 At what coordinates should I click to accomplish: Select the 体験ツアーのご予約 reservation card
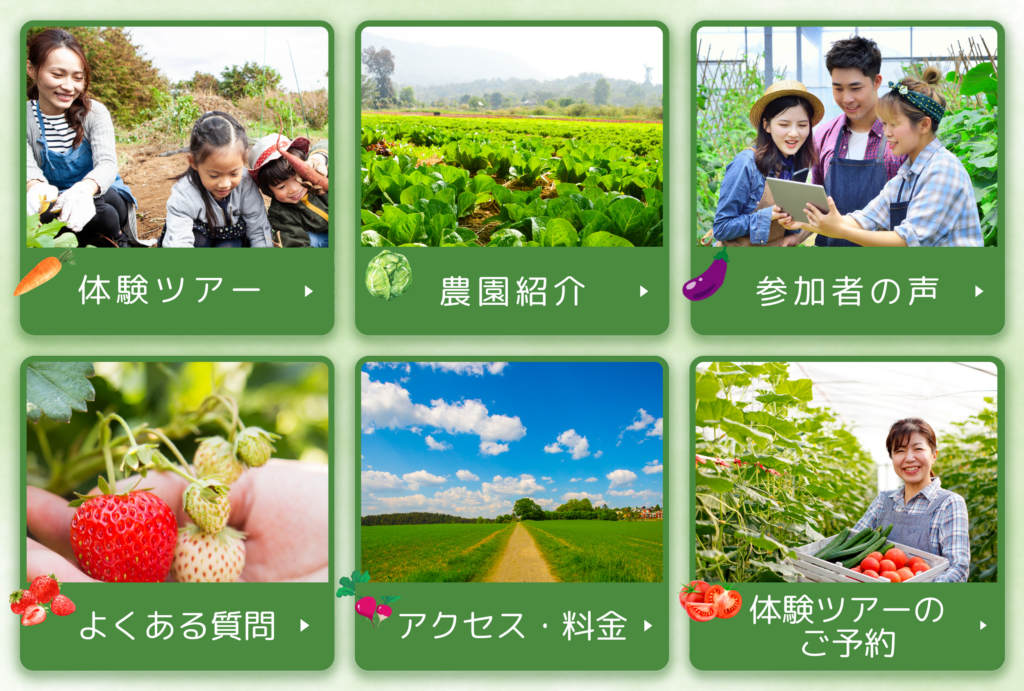point(847,626)
